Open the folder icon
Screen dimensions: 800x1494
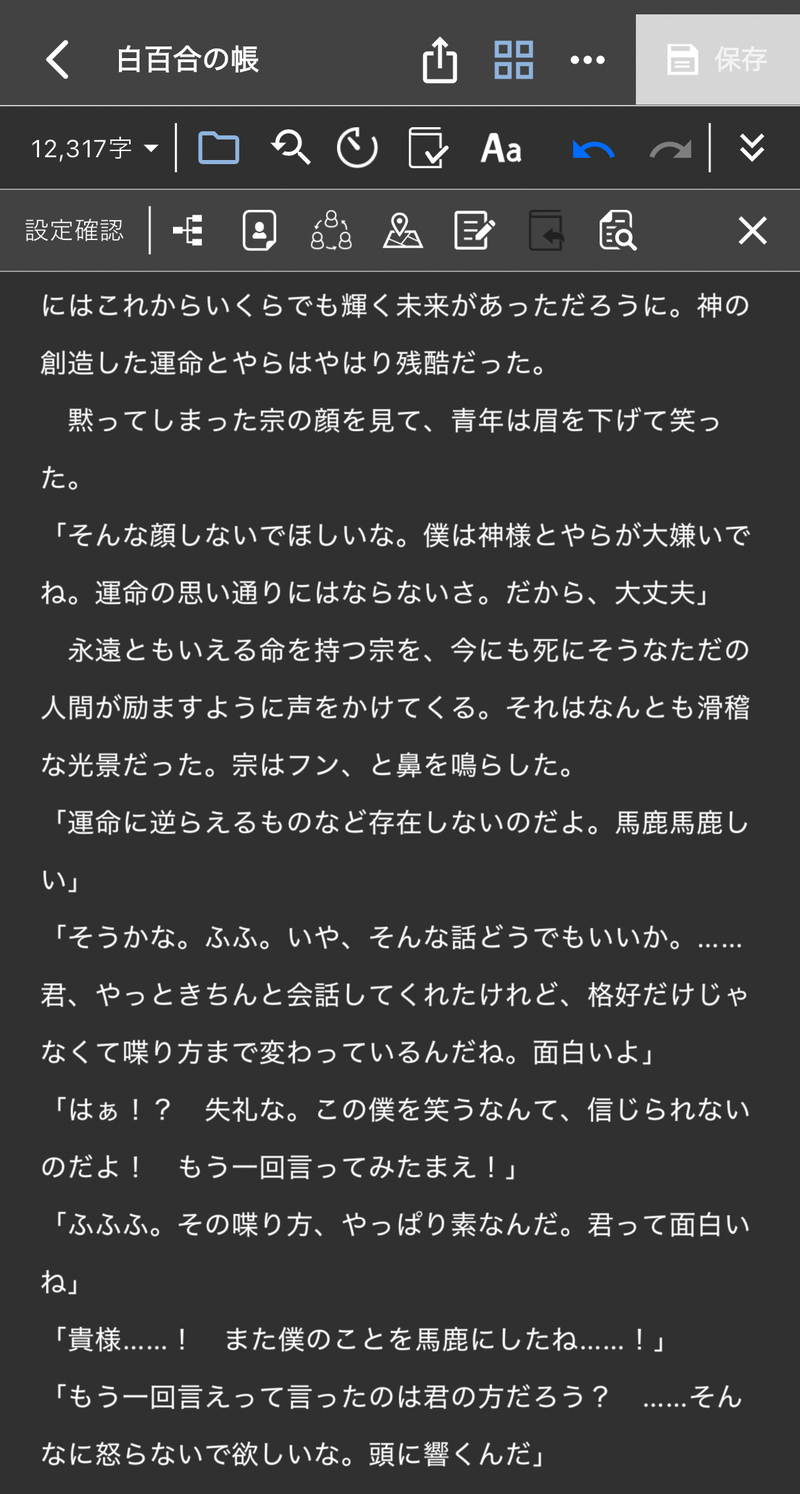pos(218,148)
